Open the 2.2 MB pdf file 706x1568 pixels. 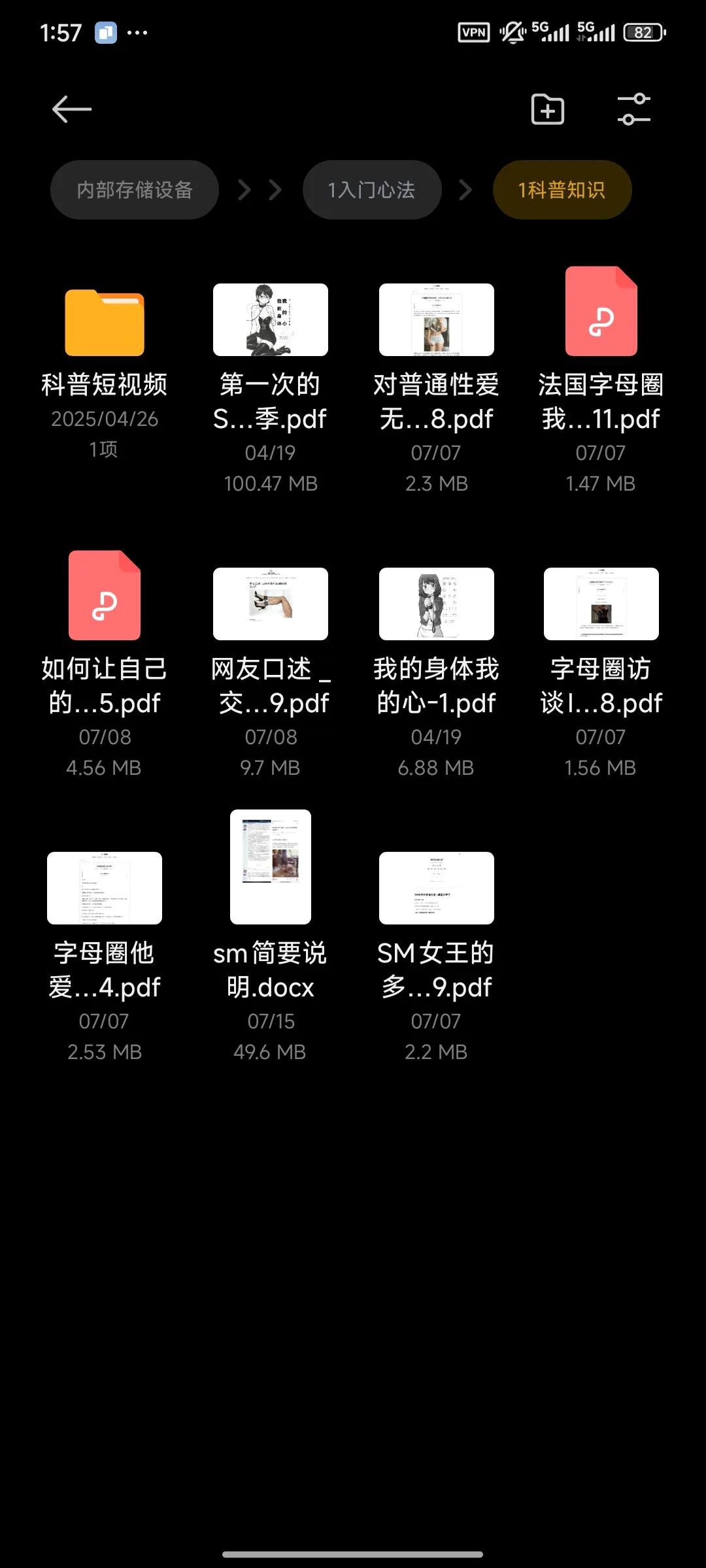436,888
